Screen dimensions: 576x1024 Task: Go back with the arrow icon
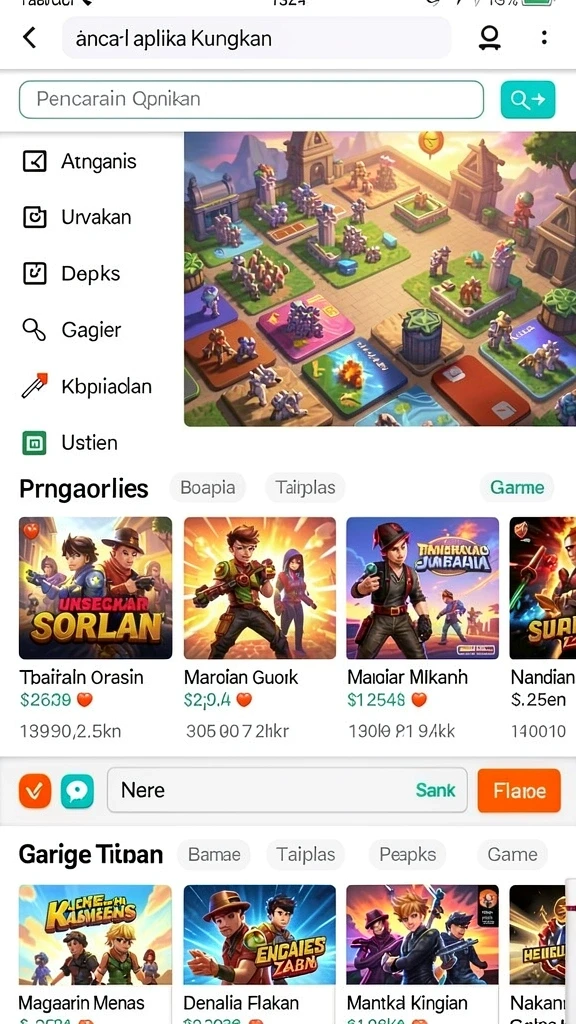click(29, 37)
